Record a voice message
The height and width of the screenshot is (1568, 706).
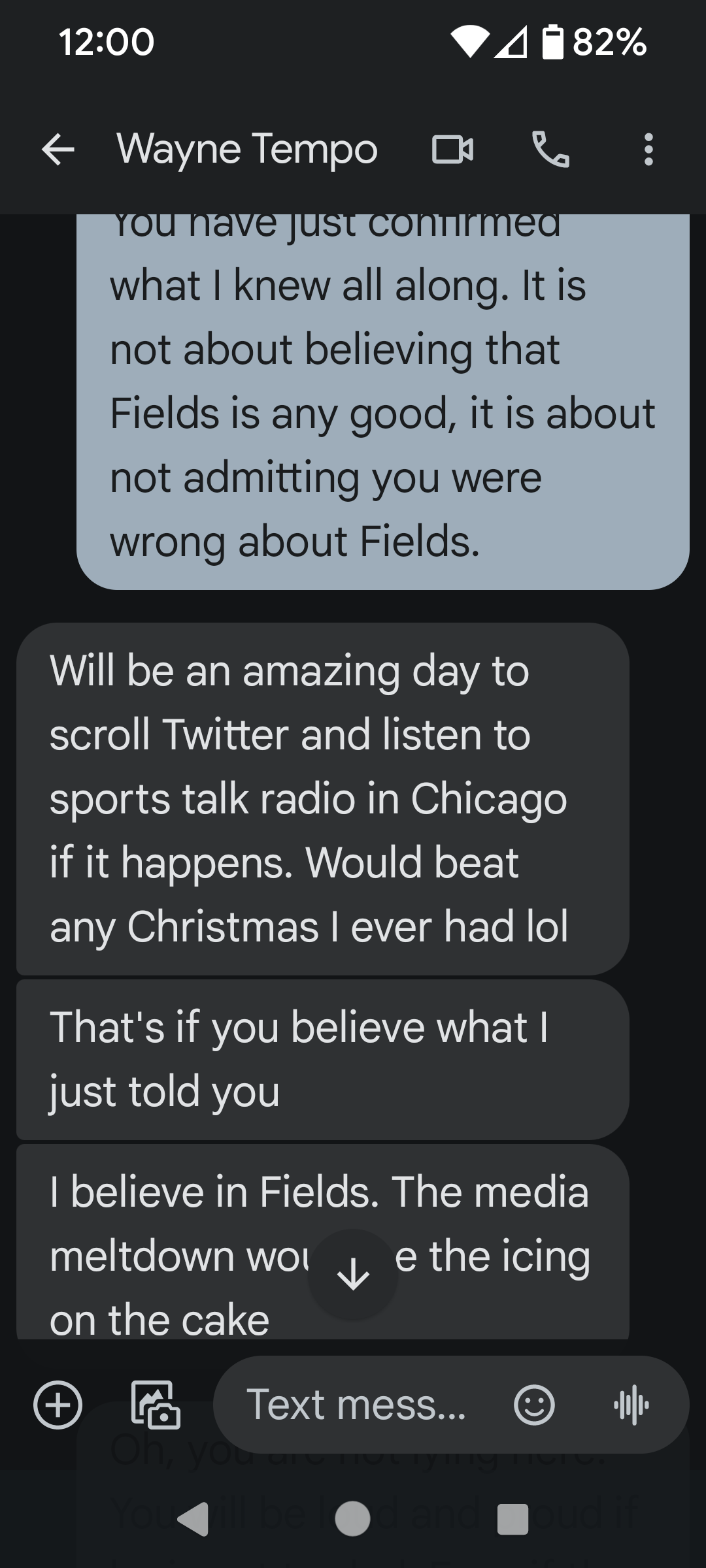click(631, 1405)
